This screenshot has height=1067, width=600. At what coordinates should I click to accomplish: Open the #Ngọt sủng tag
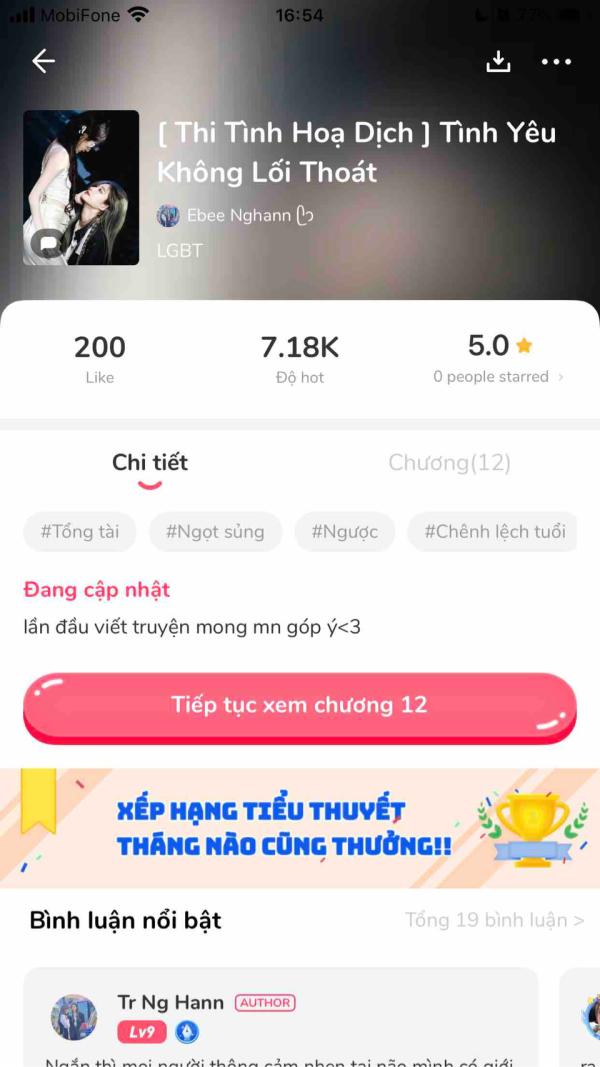(x=215, y=531)
